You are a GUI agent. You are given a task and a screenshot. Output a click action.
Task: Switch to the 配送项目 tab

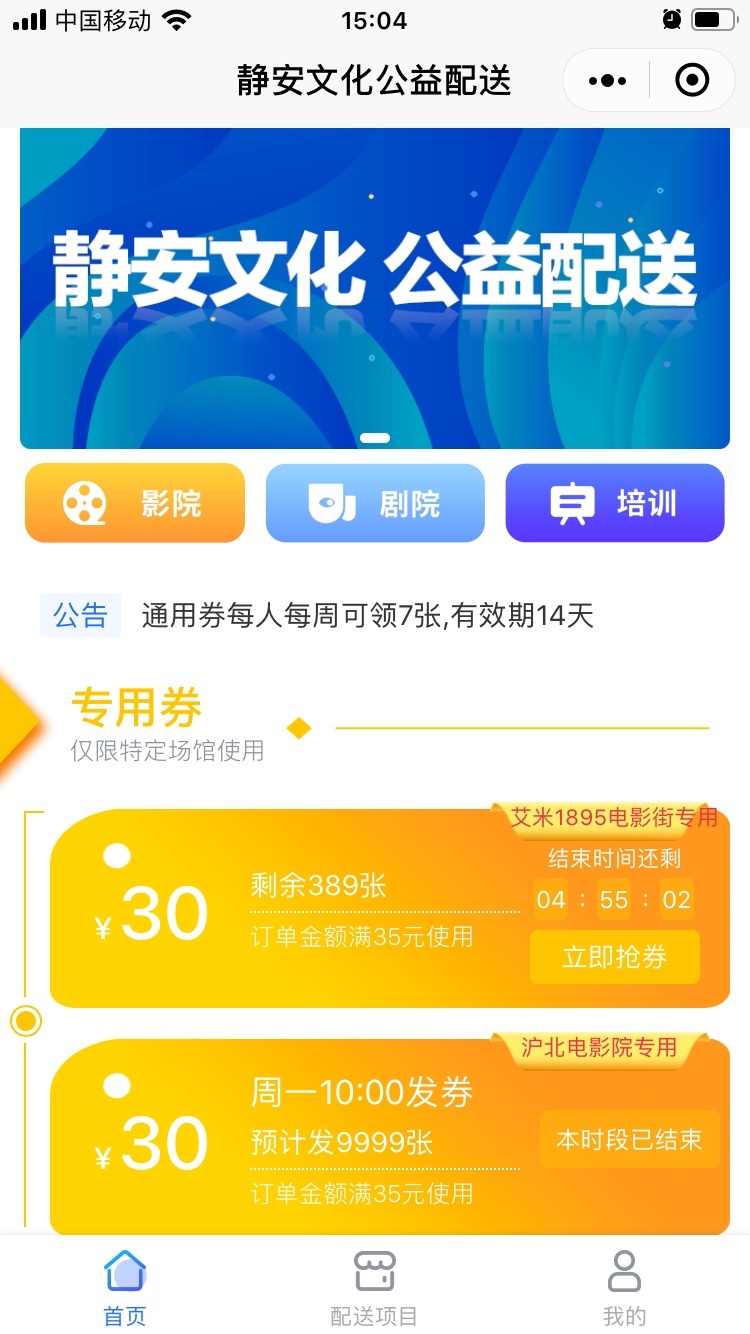click(x=375, y=1288)
